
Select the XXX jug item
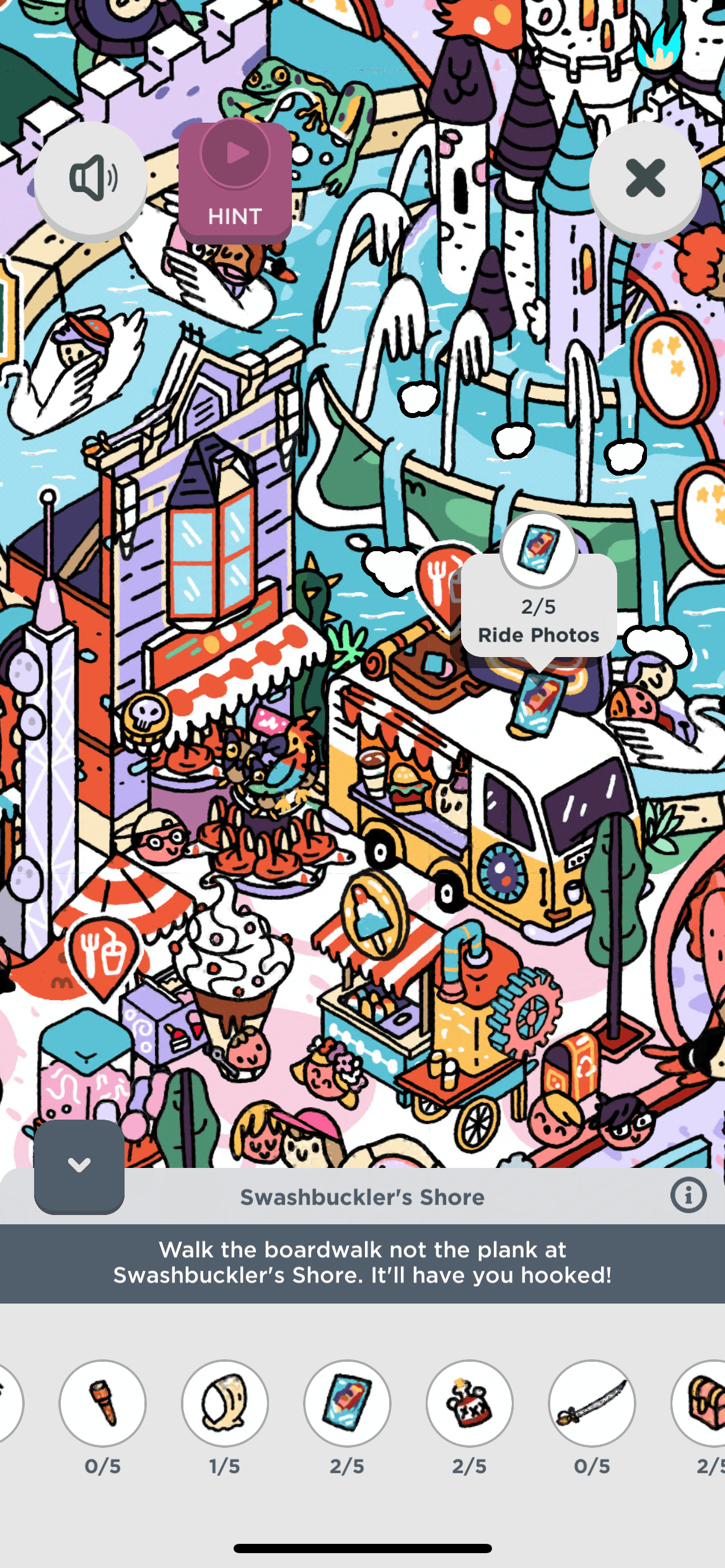pyautogui.click(x=469, y=1403)
